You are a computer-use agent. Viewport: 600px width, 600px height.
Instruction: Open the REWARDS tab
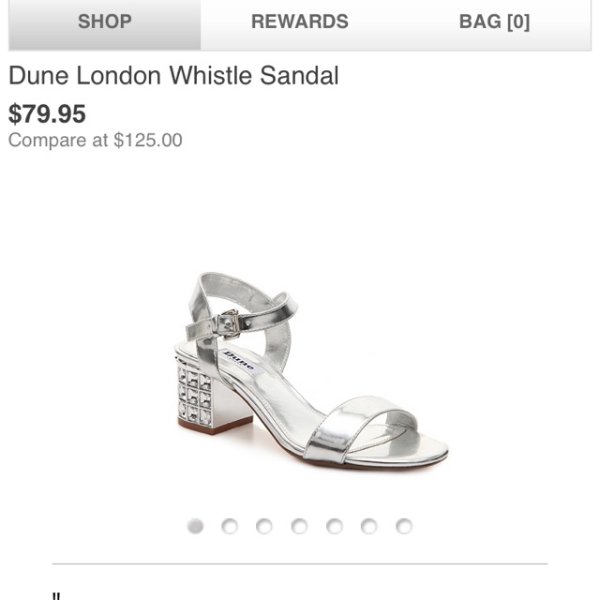pyautogui.click(x=299, y=22)
